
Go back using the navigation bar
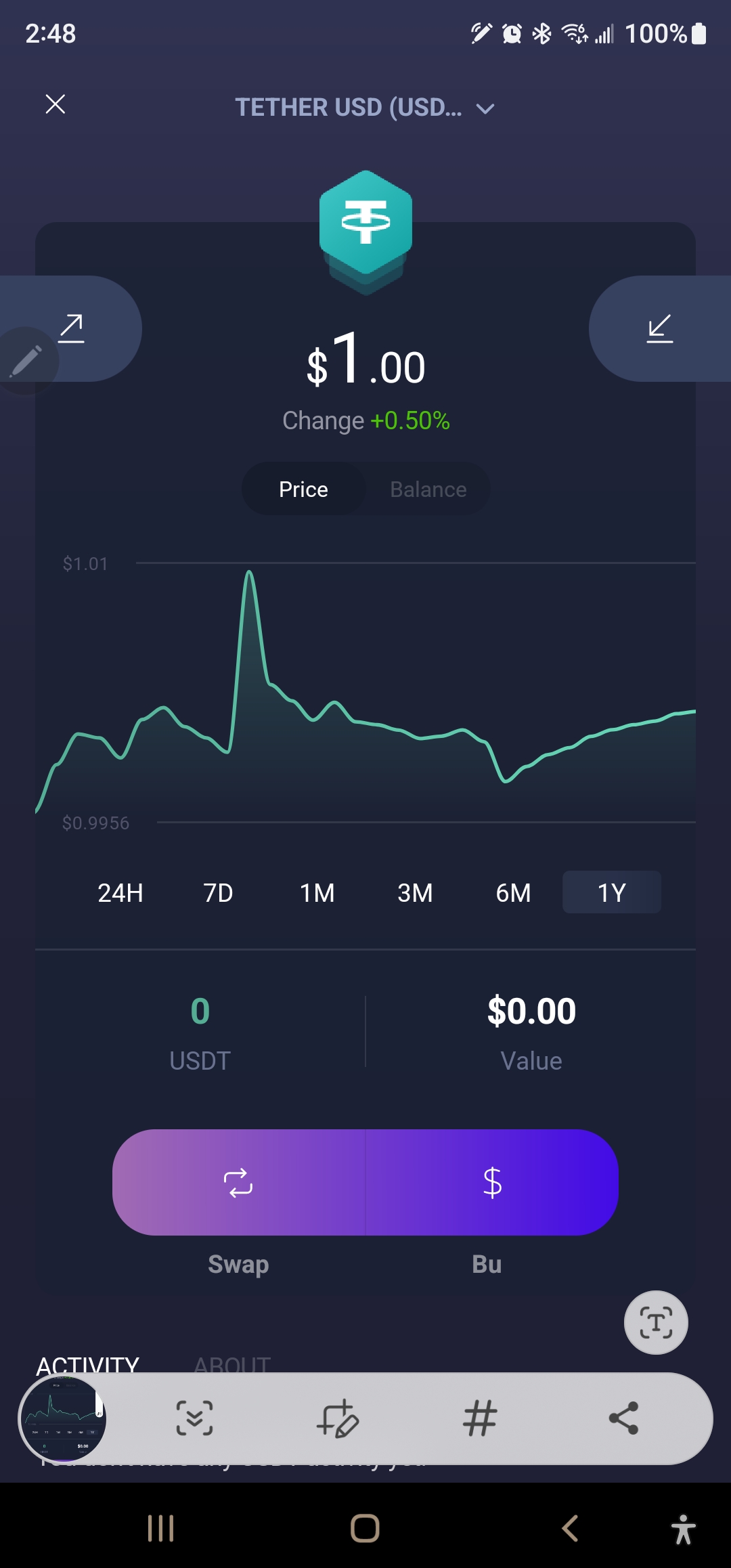coord(570,1528)
